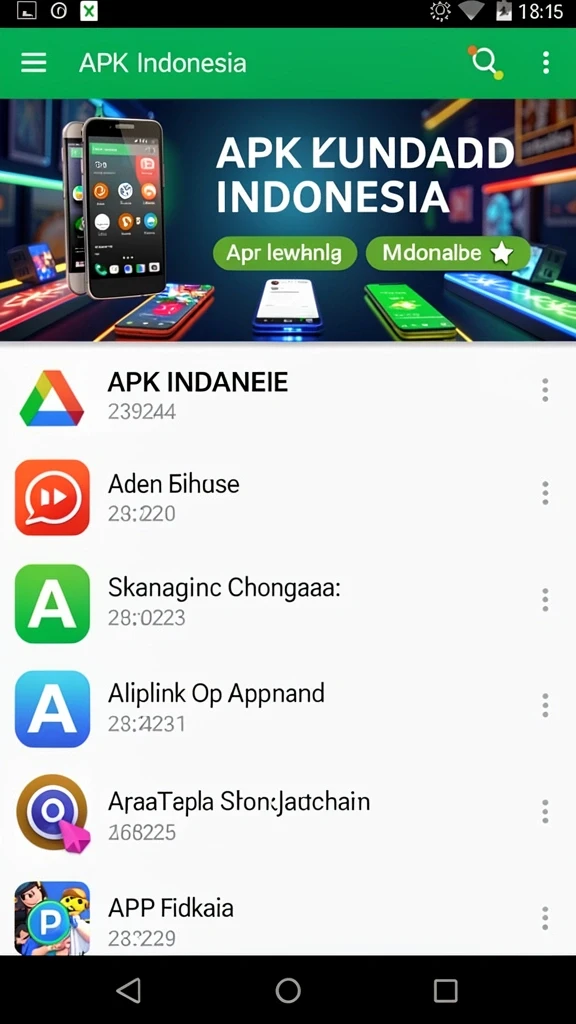Open the AraaTapla app row

tap(288, 815)
